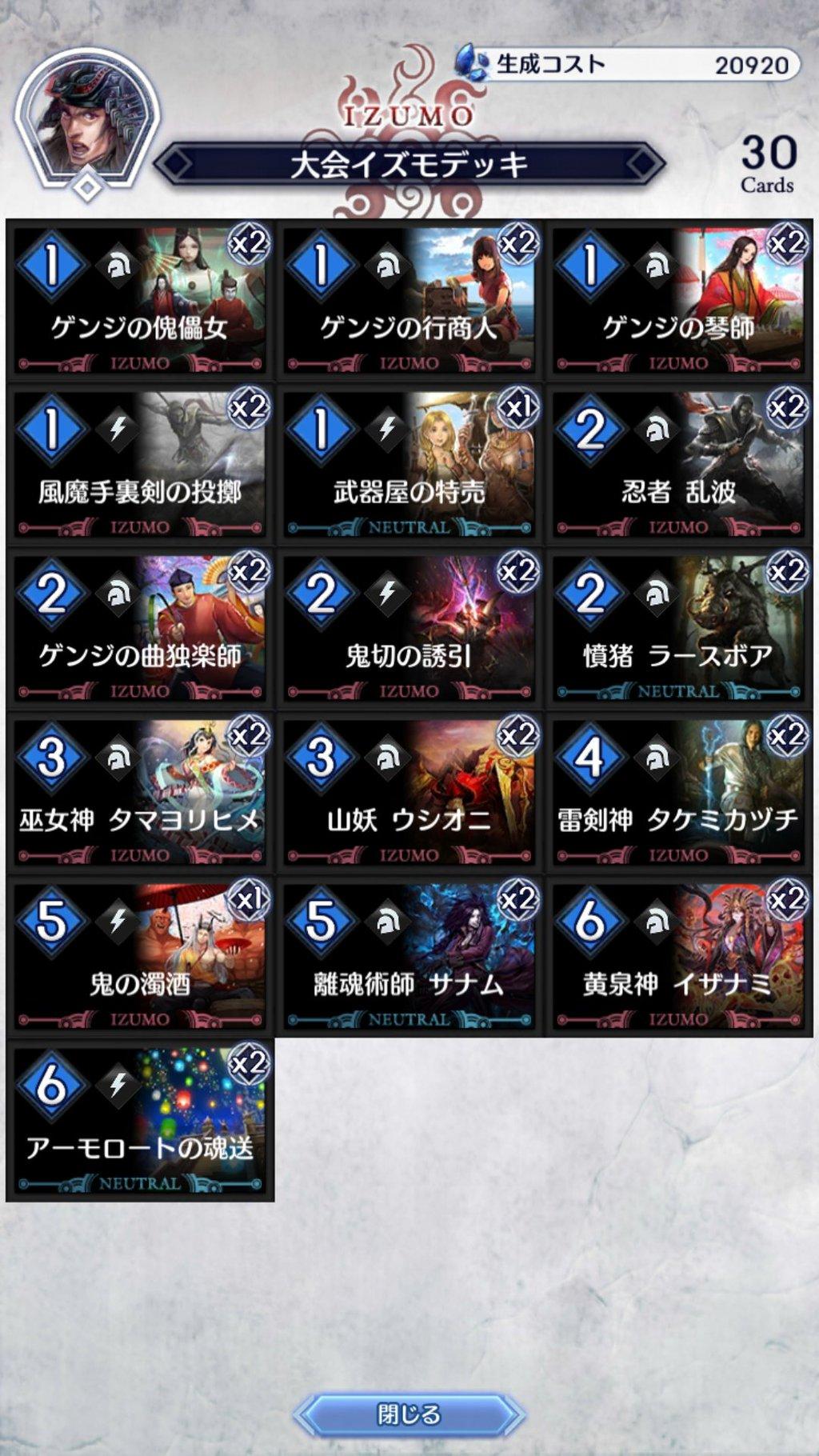Select the 鬼切の誘引 card

[409, 628]
